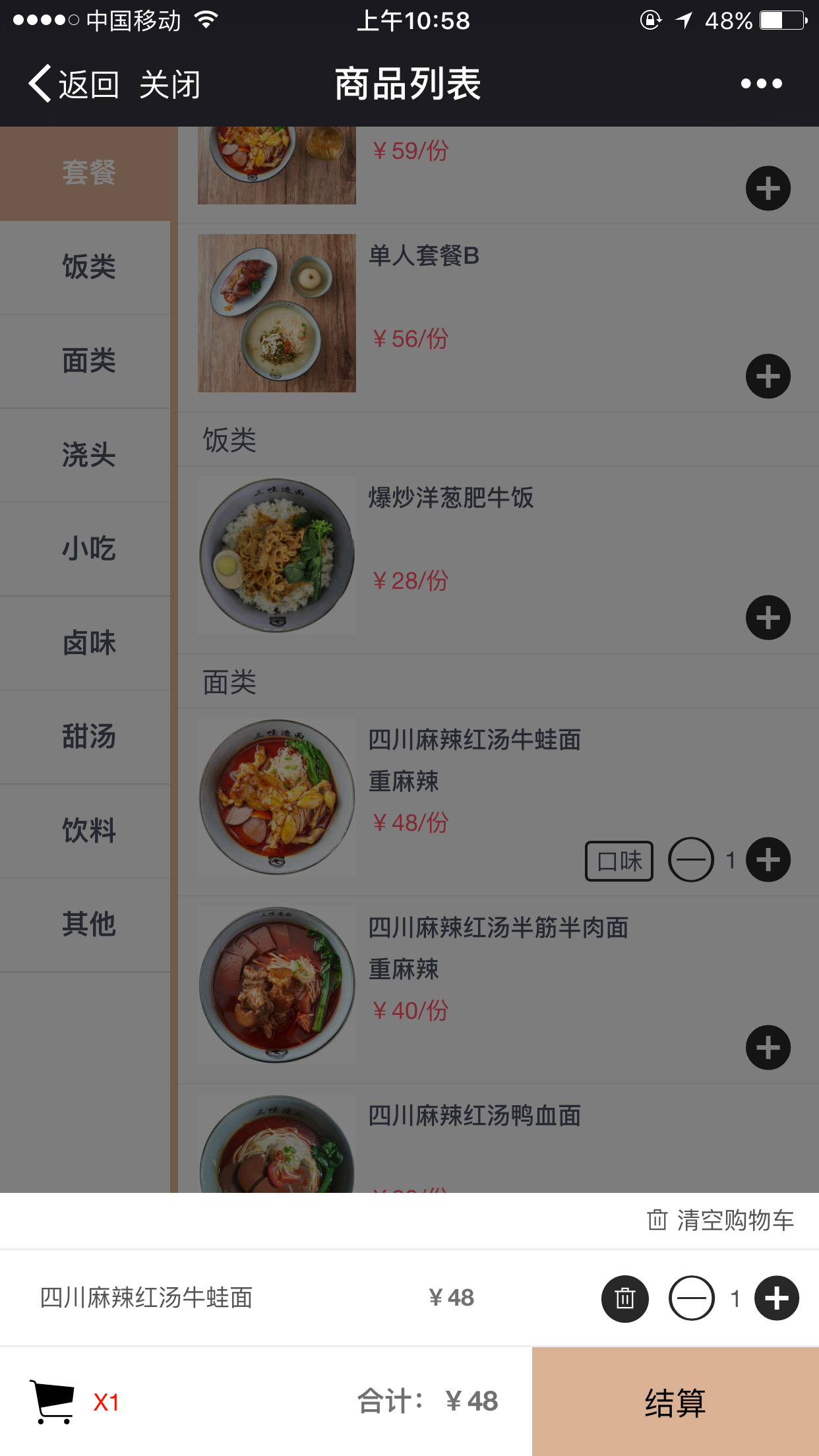Close the page with 关闭
Image resolution: width=819 pixels, height=1456 pixels.
169,84
